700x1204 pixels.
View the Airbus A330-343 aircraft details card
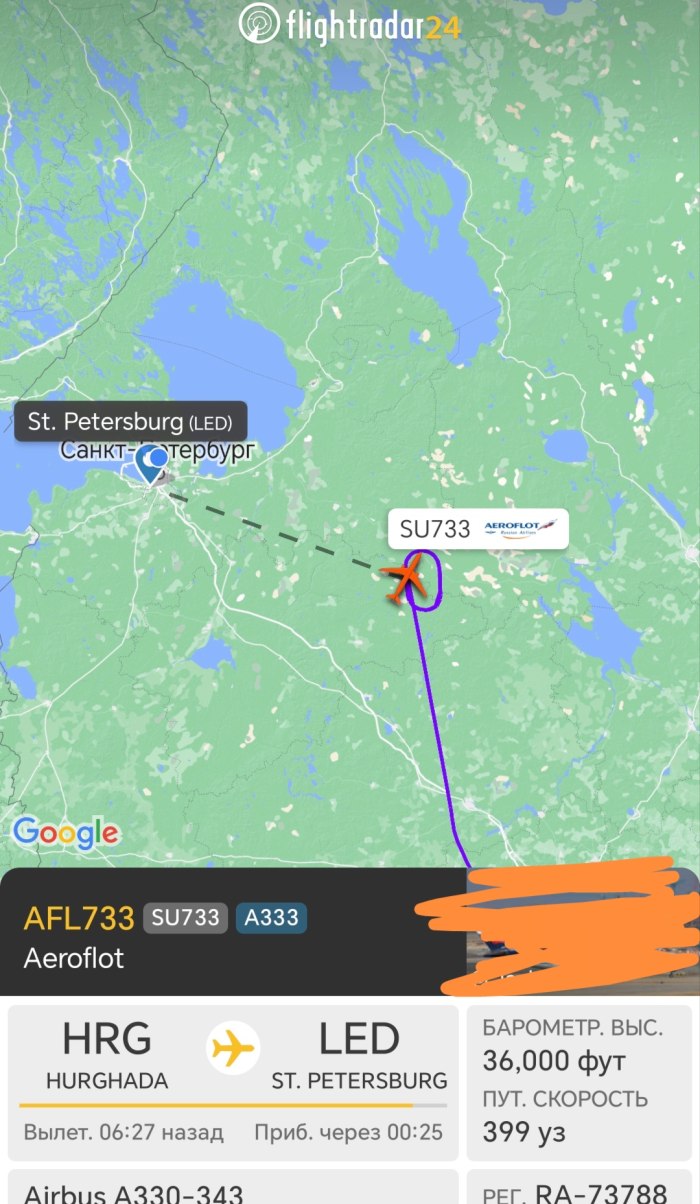233,1187
